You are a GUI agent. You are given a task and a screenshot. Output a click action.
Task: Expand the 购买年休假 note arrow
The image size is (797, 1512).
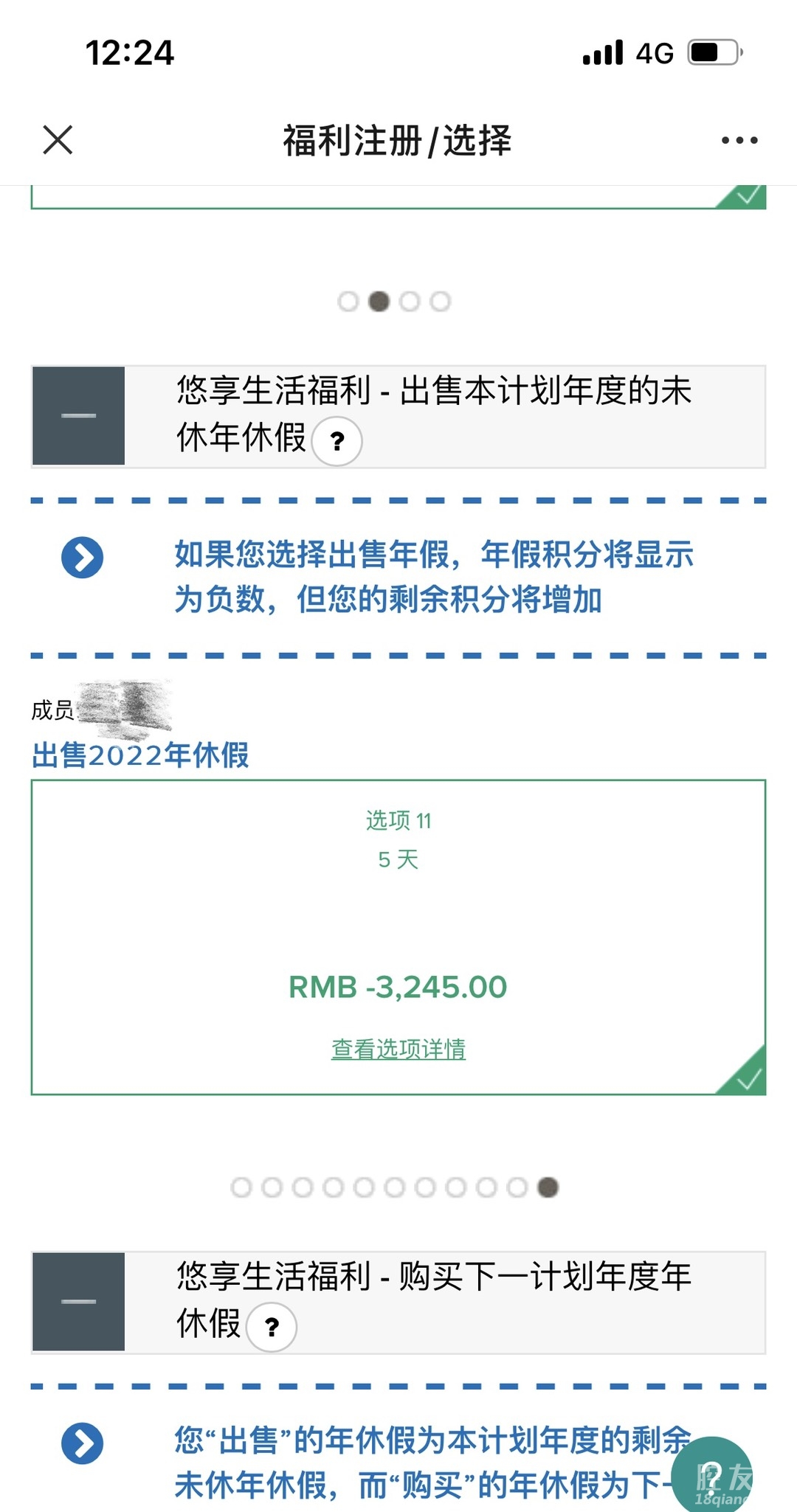pyautogui.click(x=82, y=1443)
